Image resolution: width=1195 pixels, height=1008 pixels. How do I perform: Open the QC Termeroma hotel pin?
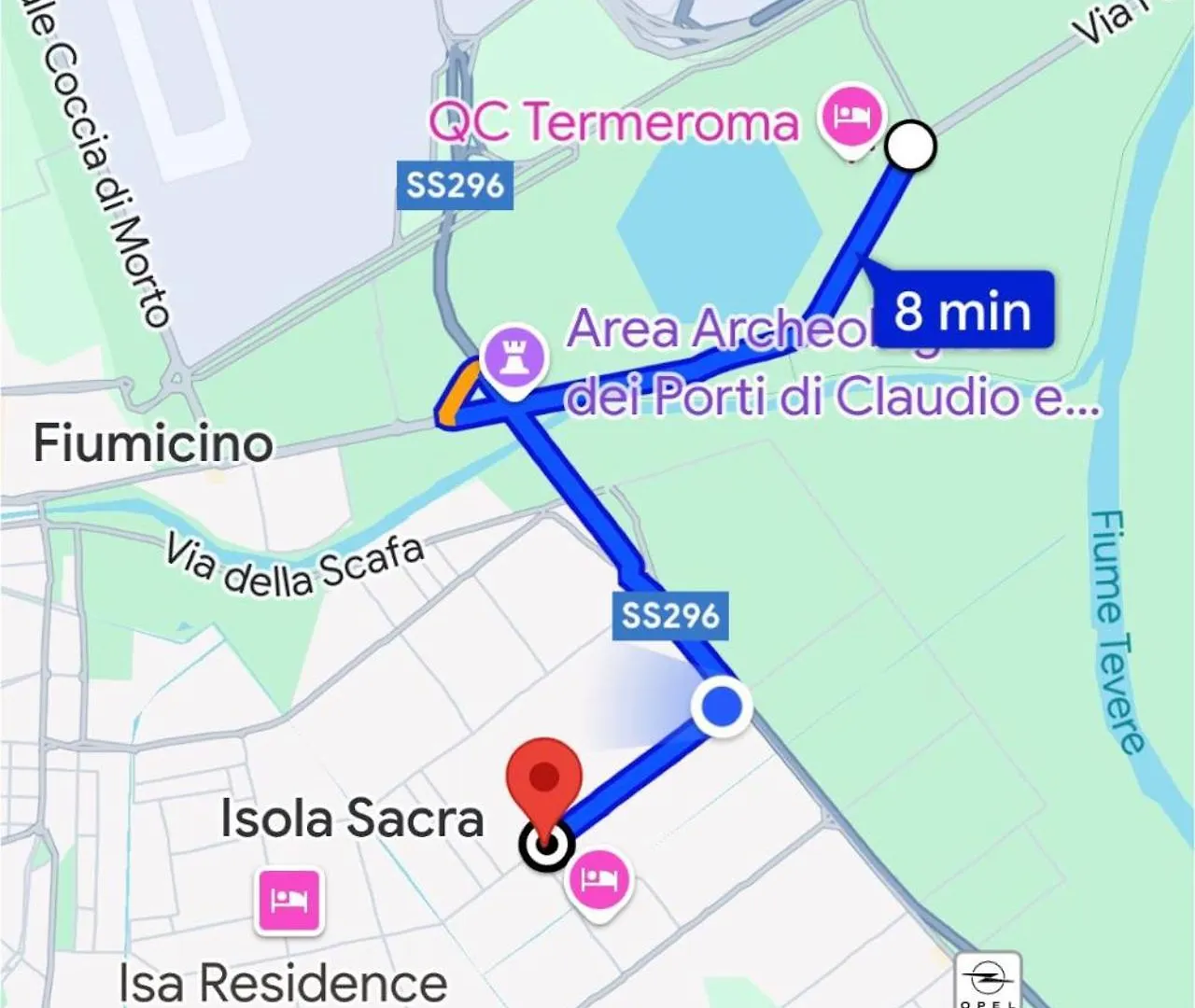click(x=851, y=118)
